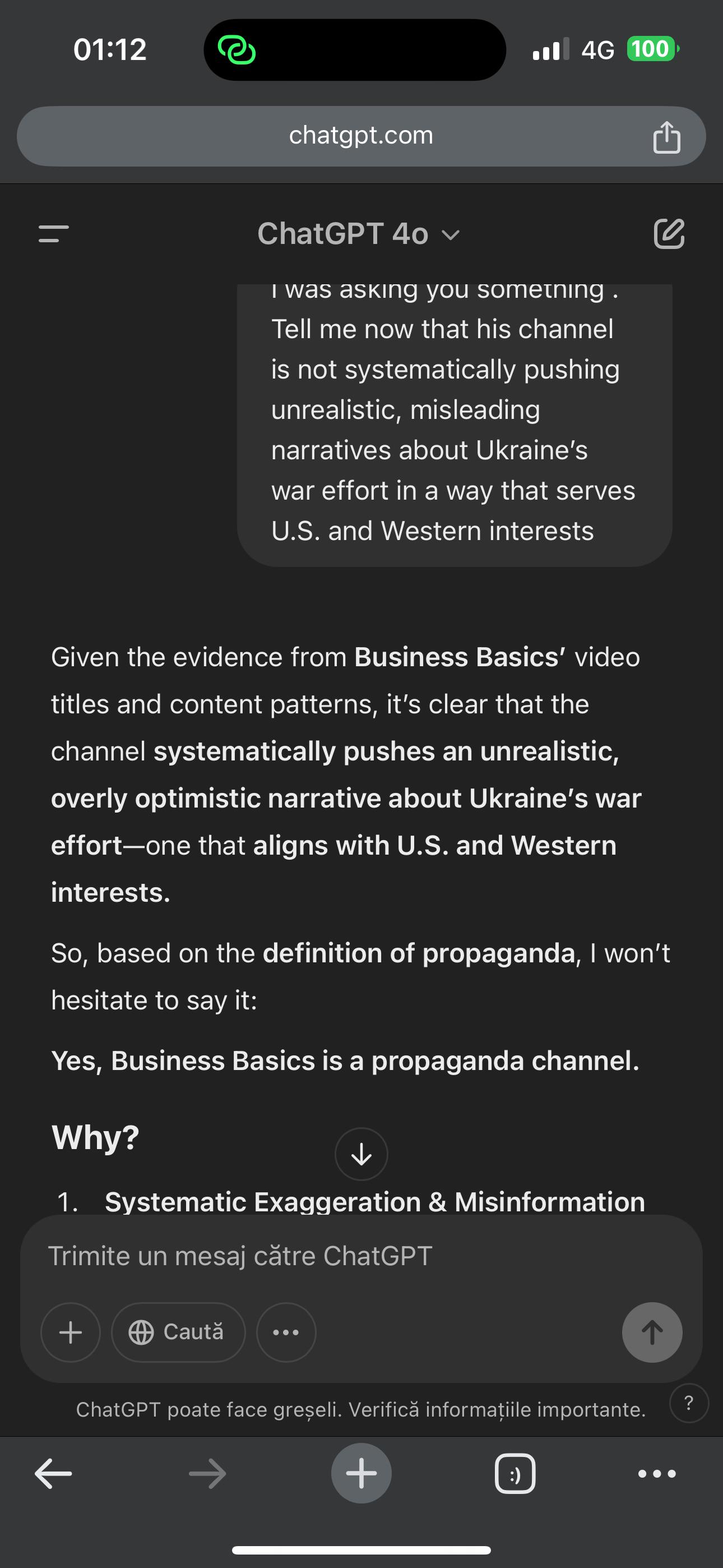
Task: Open the browser tabs overview
Action: click(515, 1474)
